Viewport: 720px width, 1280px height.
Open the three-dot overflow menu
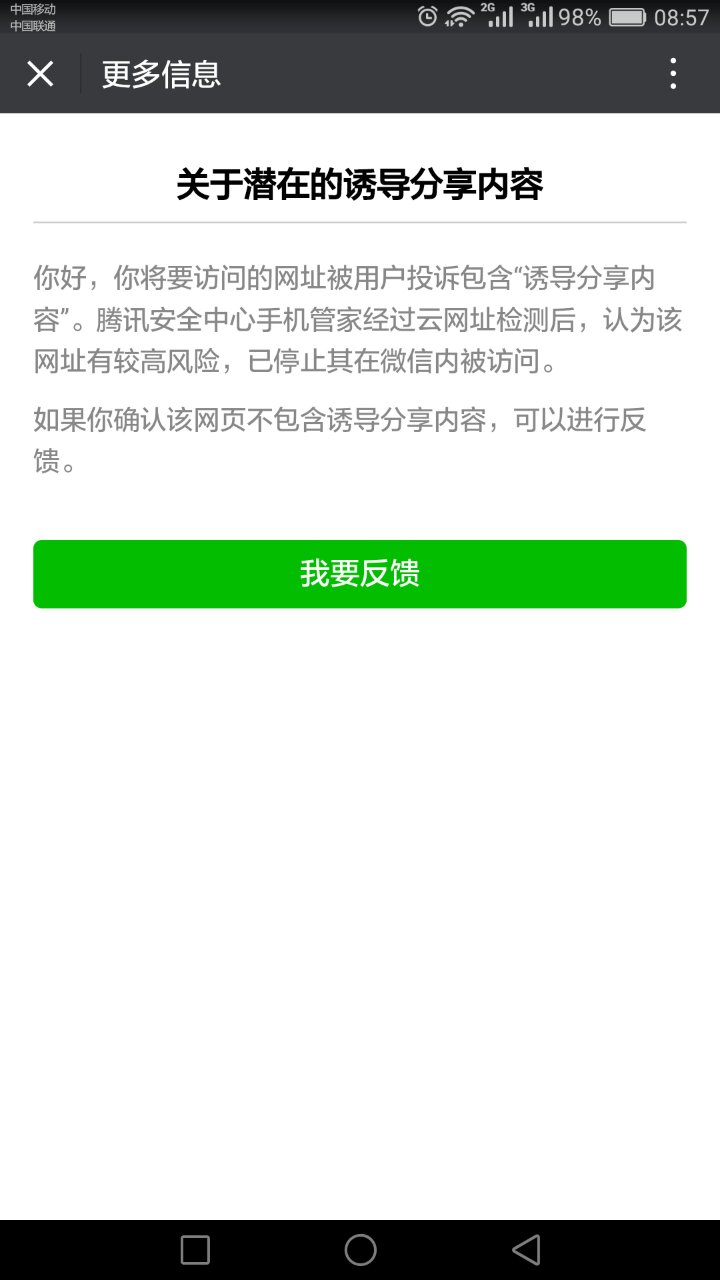click(673, 74)
